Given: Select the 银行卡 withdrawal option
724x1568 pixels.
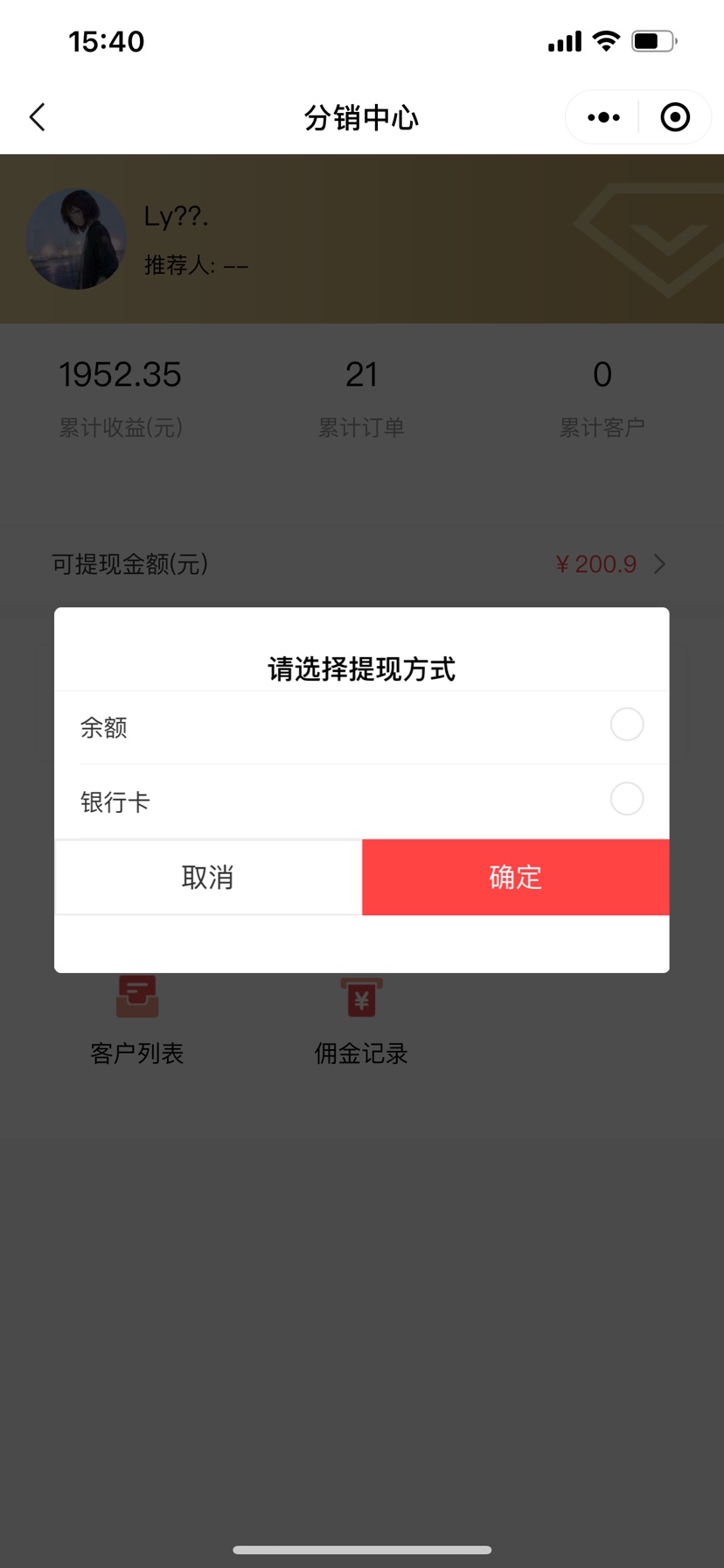Looking at the screenshot, I should [x=626, y=799].
